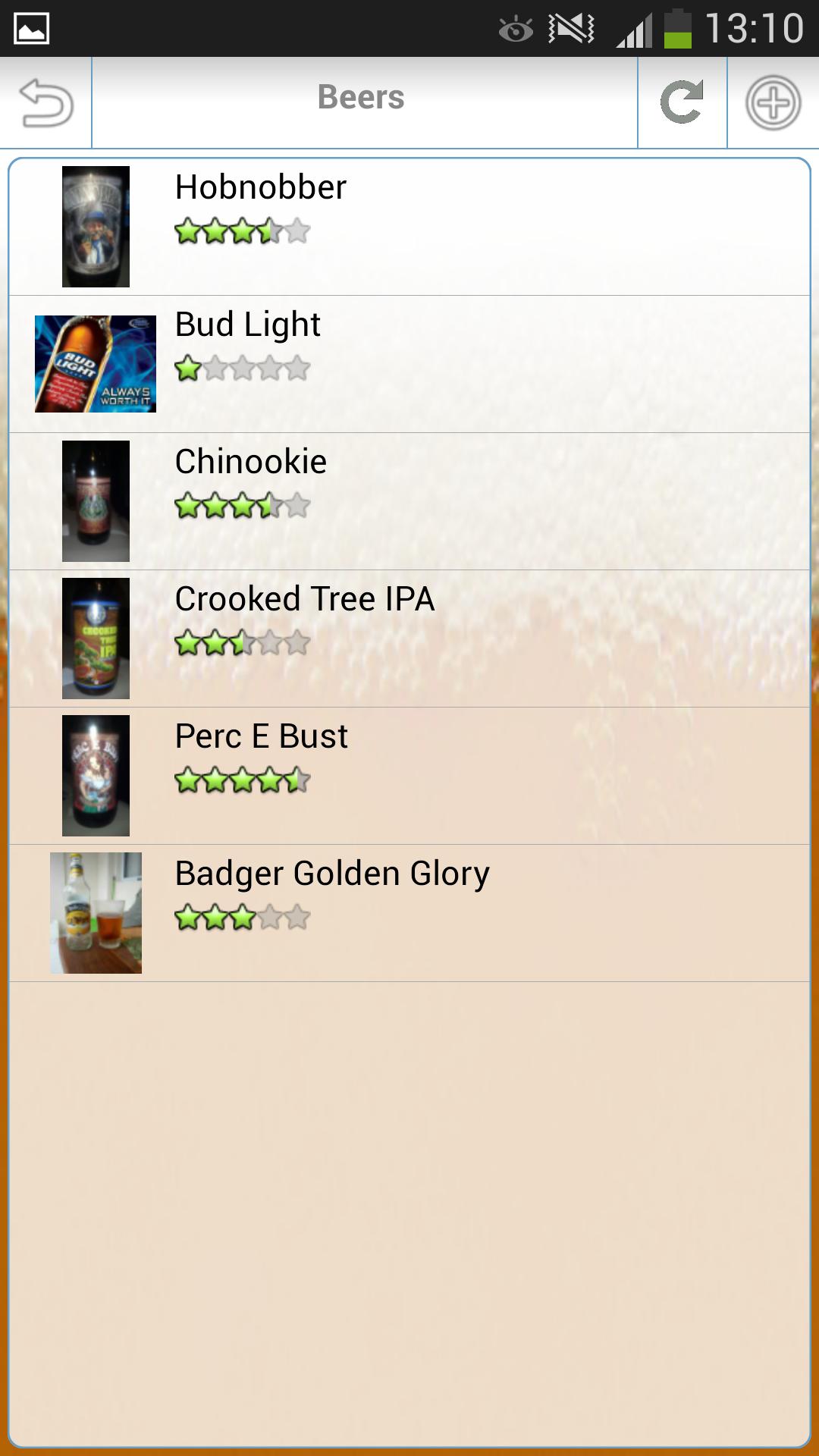Select the Hobnobber list entry

[x=409, y=224]
